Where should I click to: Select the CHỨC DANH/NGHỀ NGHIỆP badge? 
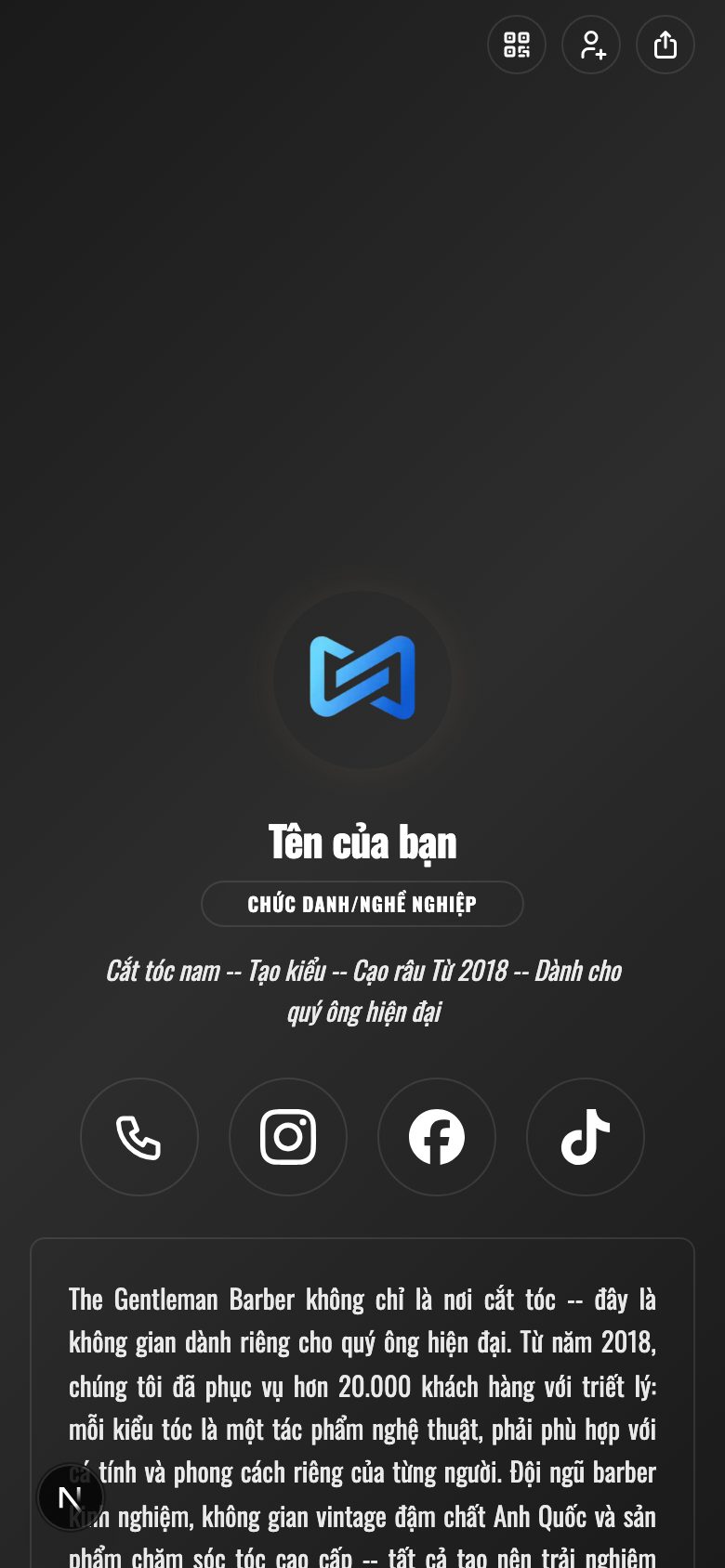[362, 903]
